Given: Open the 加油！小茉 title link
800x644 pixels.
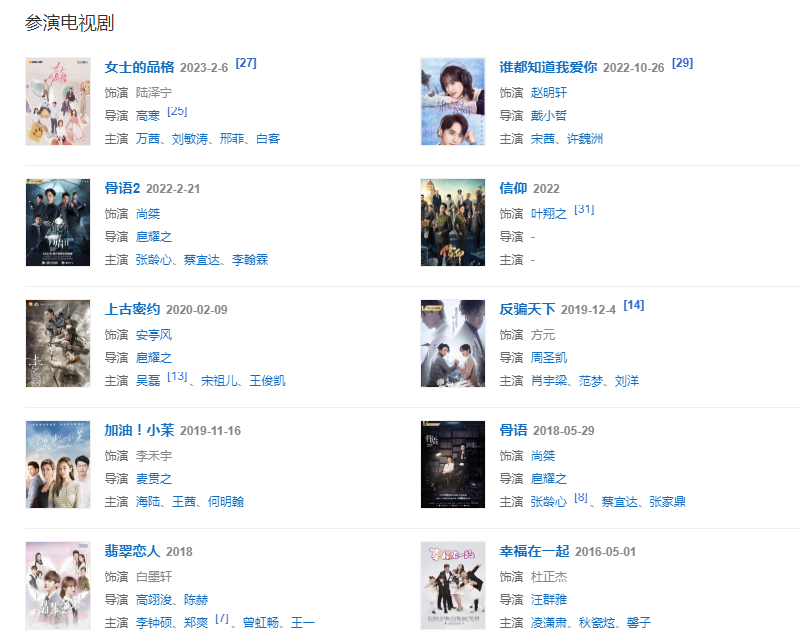Looking at the screenshot, I should [139, 430].
